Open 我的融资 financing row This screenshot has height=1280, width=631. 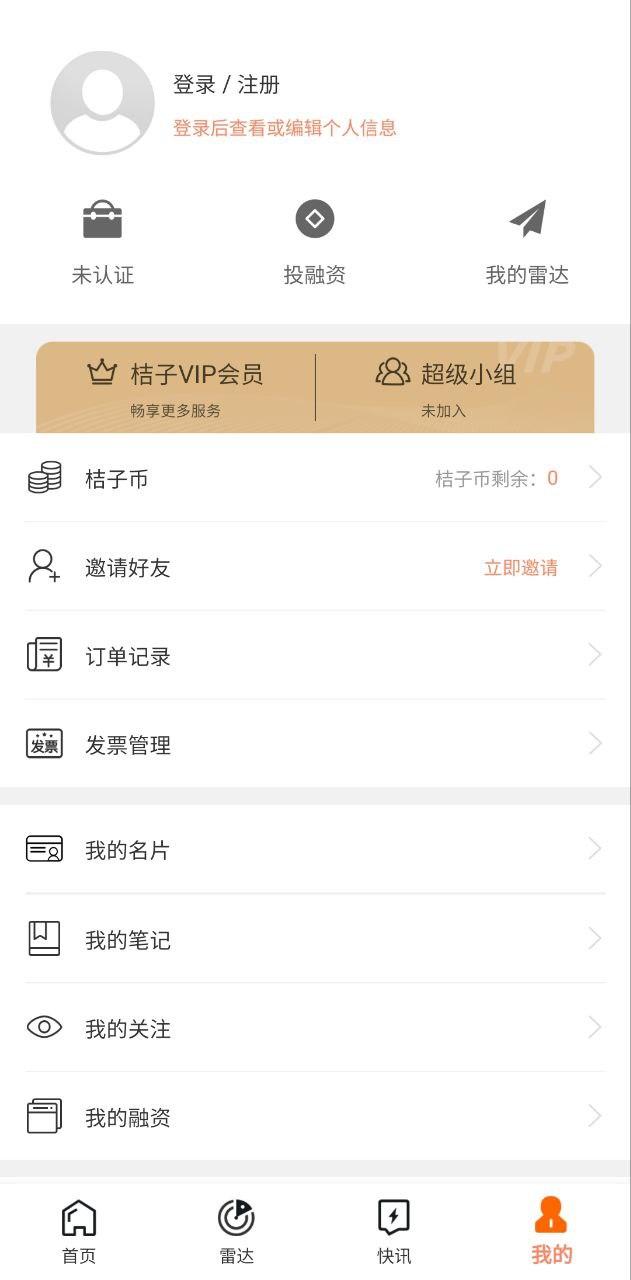pyautogui.click(x=315, y=1117)
